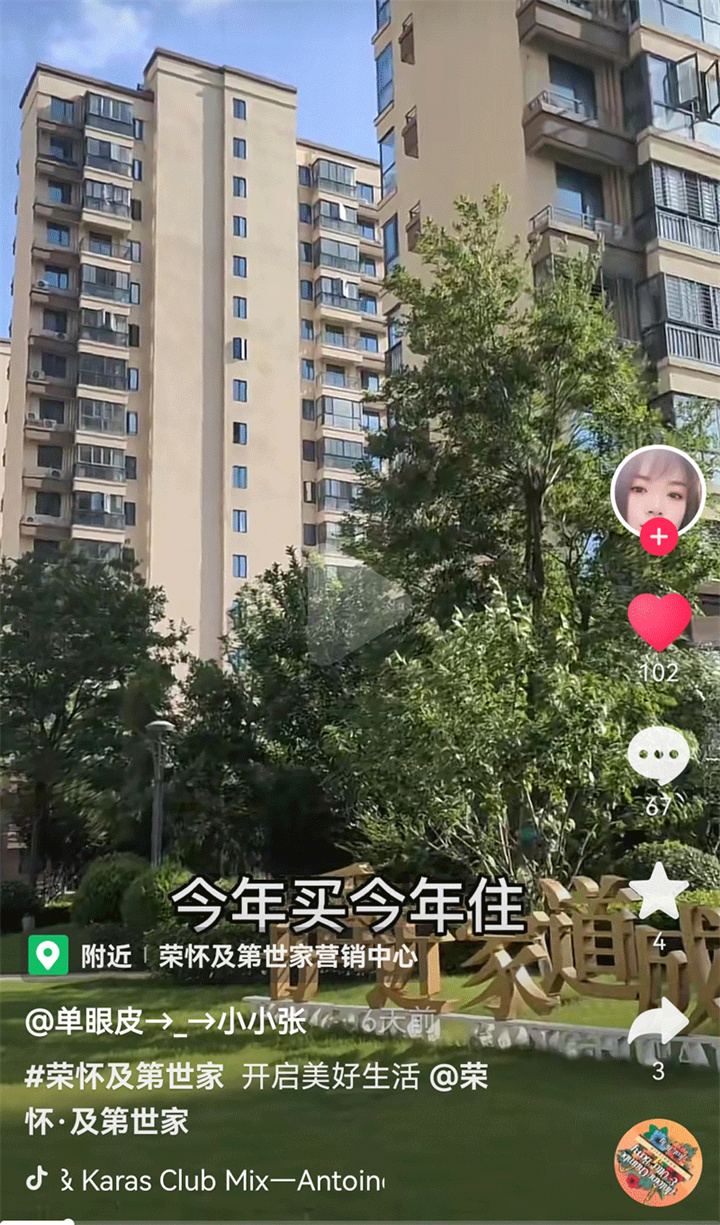
Task: Follow the creator with the plus button
Action: click(x=658, y=538)
